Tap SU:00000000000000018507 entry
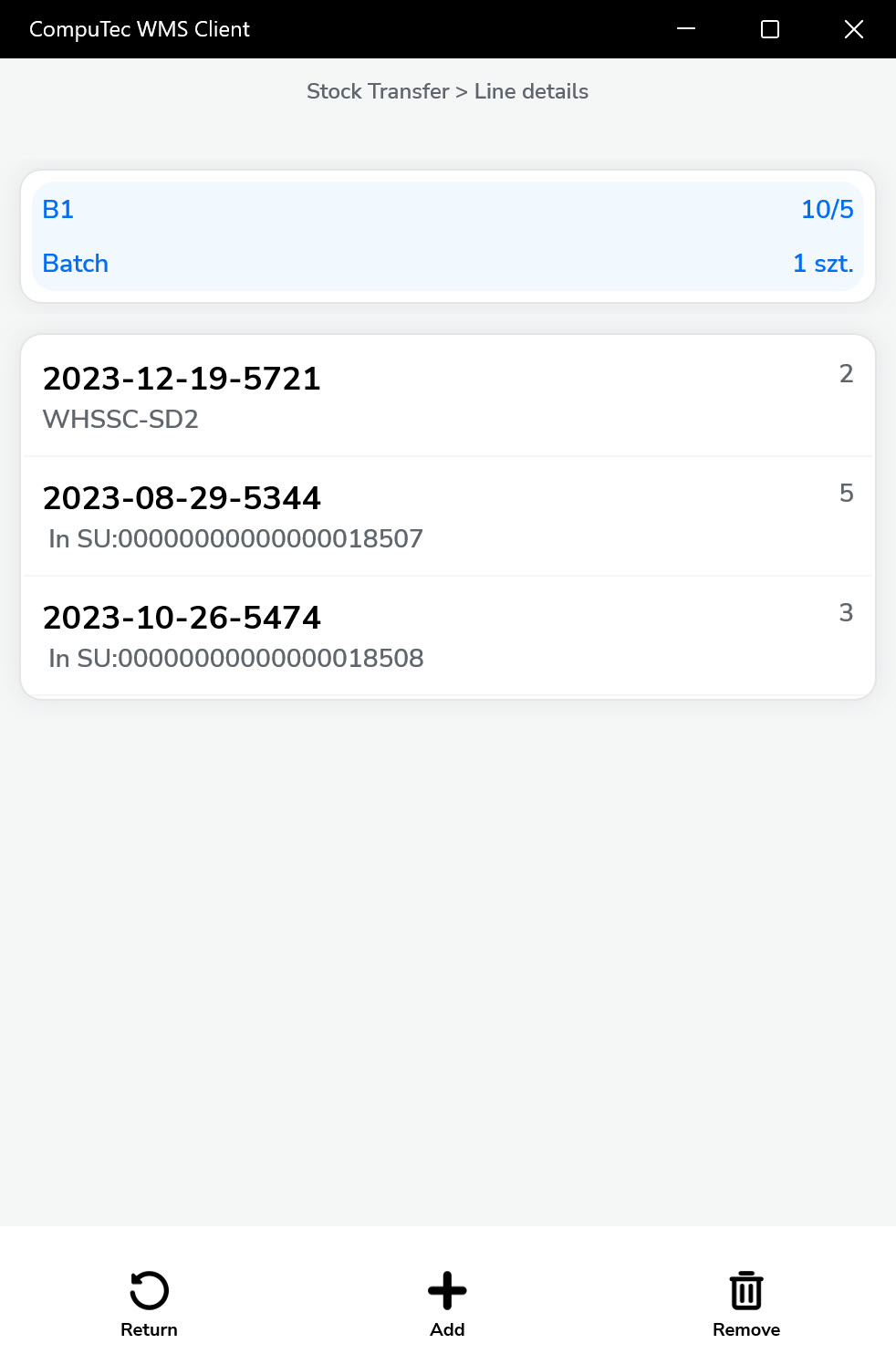This screenshot has width=896, height=1354. [237, 539]
